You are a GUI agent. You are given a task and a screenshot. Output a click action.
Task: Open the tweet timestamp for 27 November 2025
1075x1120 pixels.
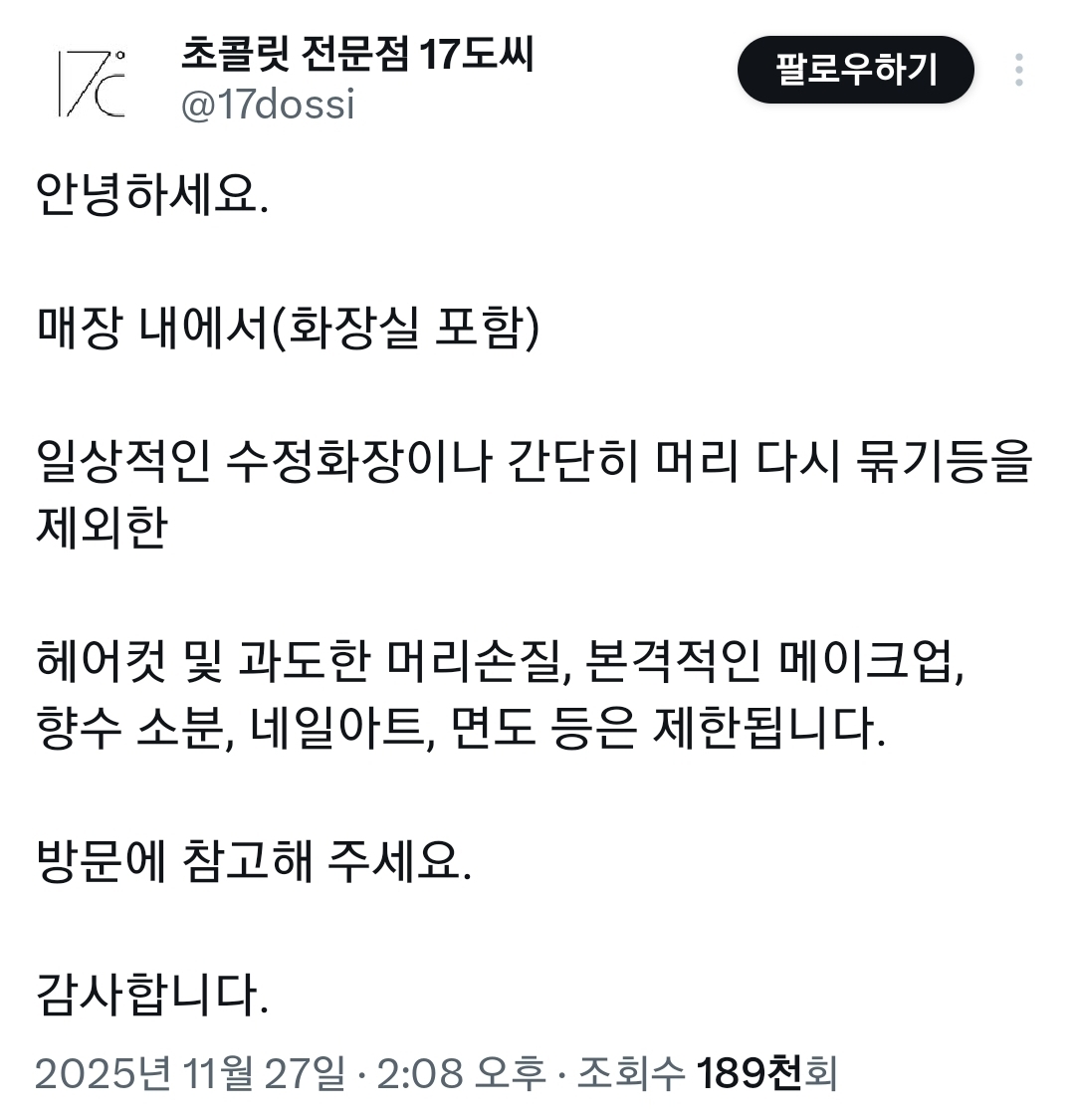click(x=290, y=1073)
